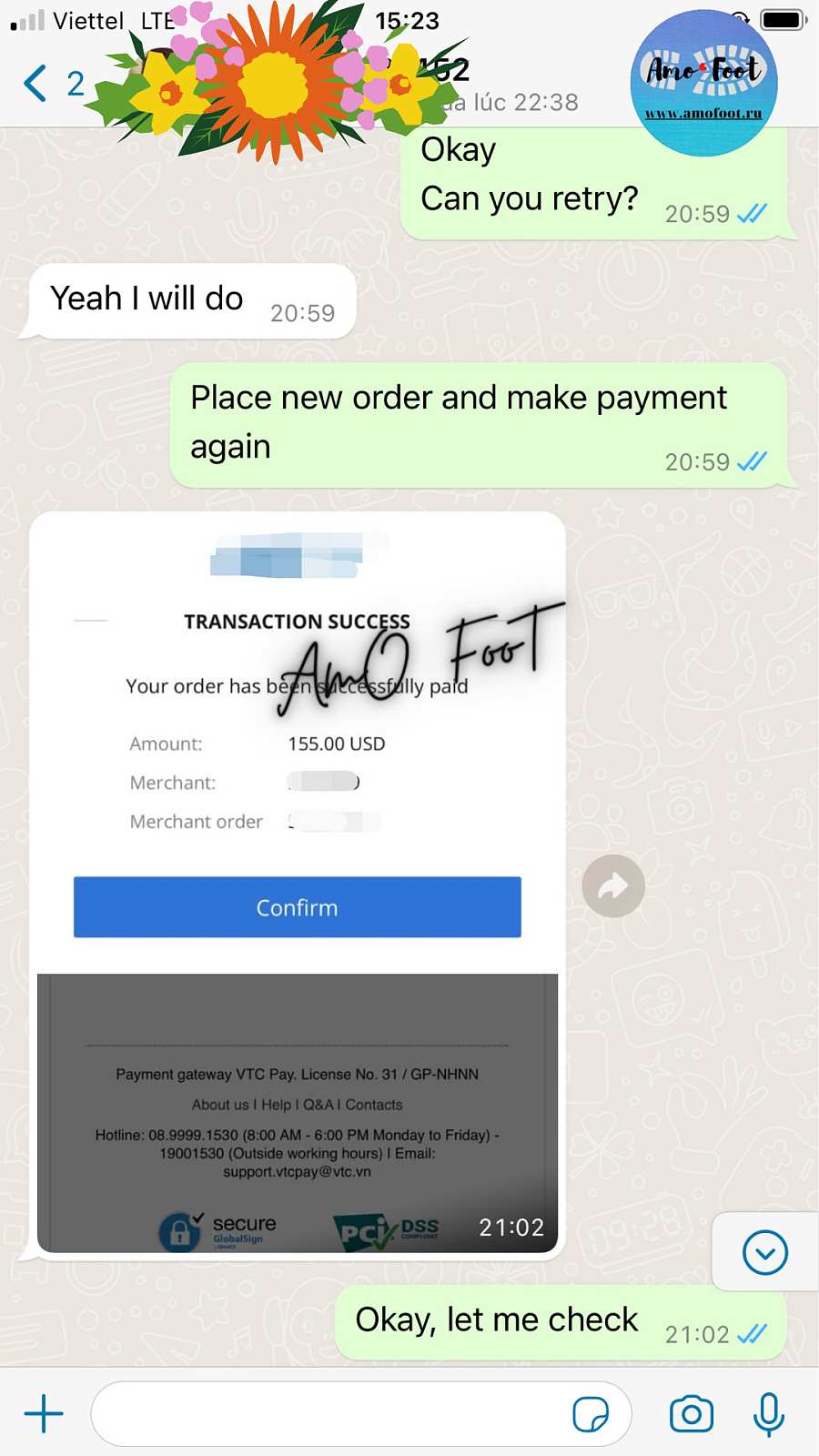819x1456 pixels.
Task: Jump to the latest messages with down arrow
Action: 764,1252
